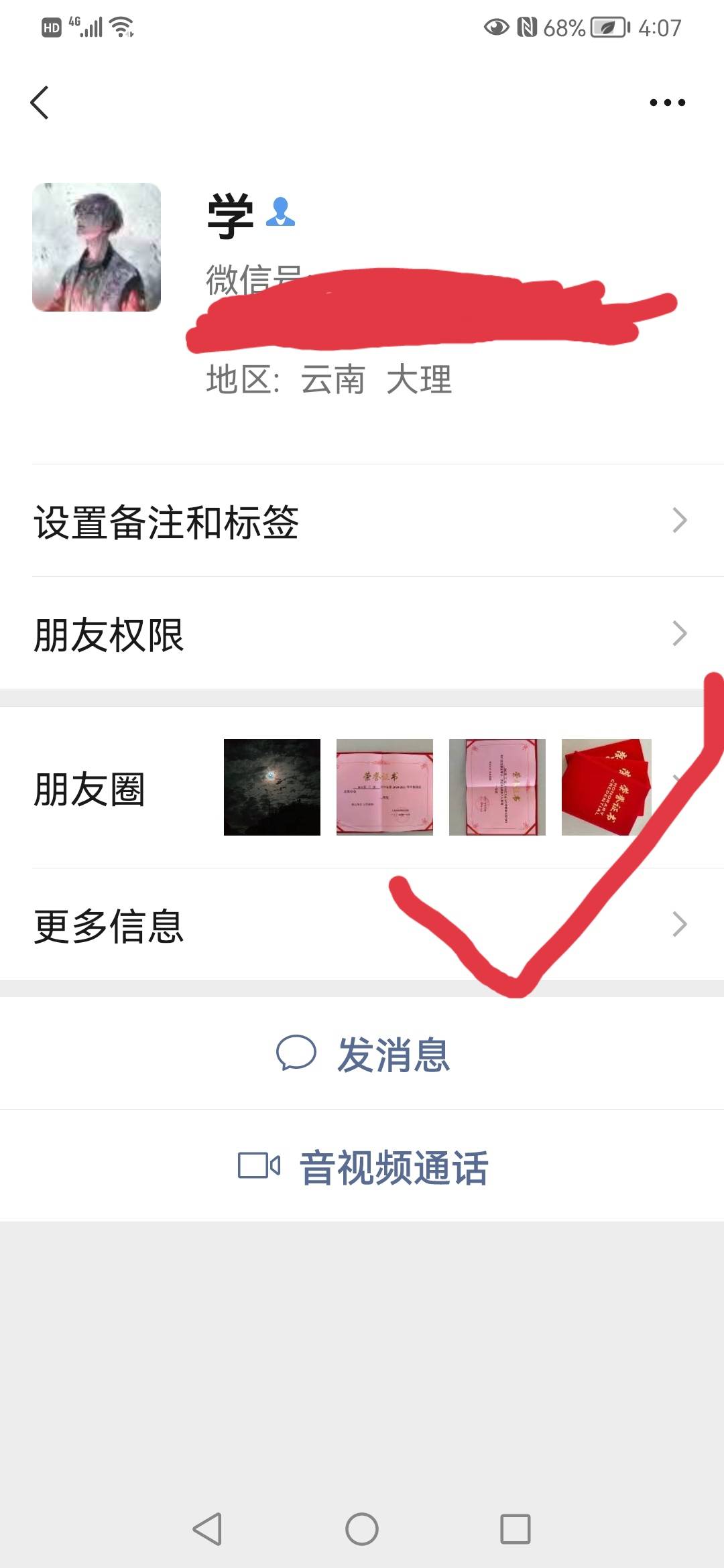This screenshot has height=1568, width=724.
Task: Tap 发消息 to send a message
Action: (362, 1053)
